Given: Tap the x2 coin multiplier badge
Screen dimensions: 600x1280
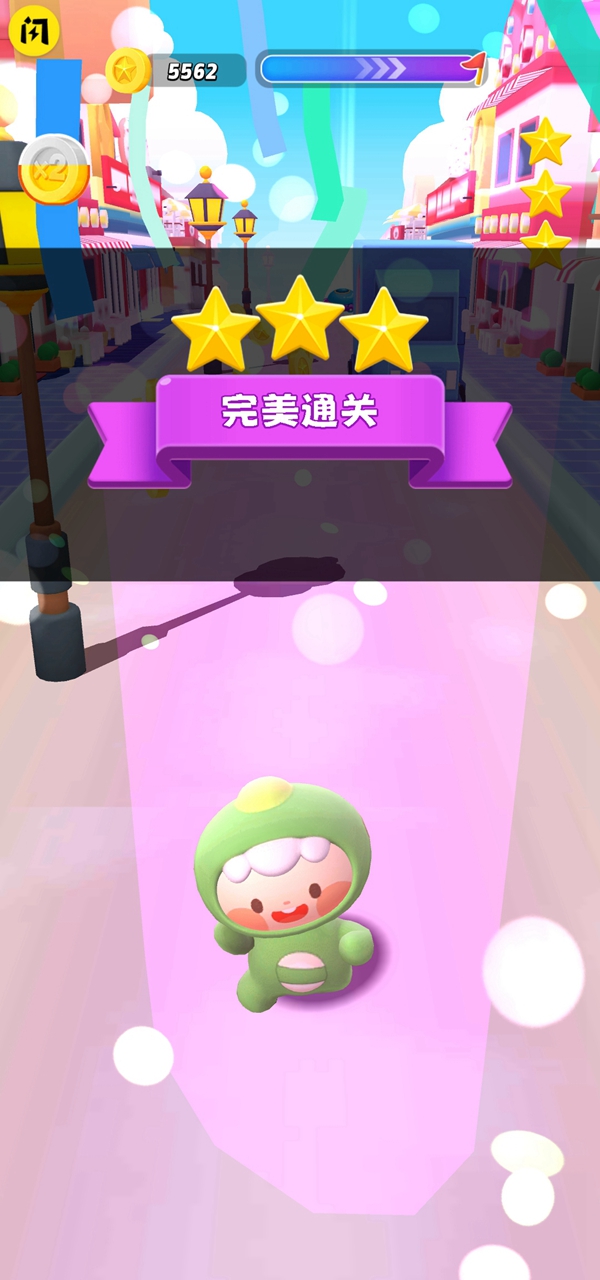Looking at the screenshot, I should (x=52, y=168).
